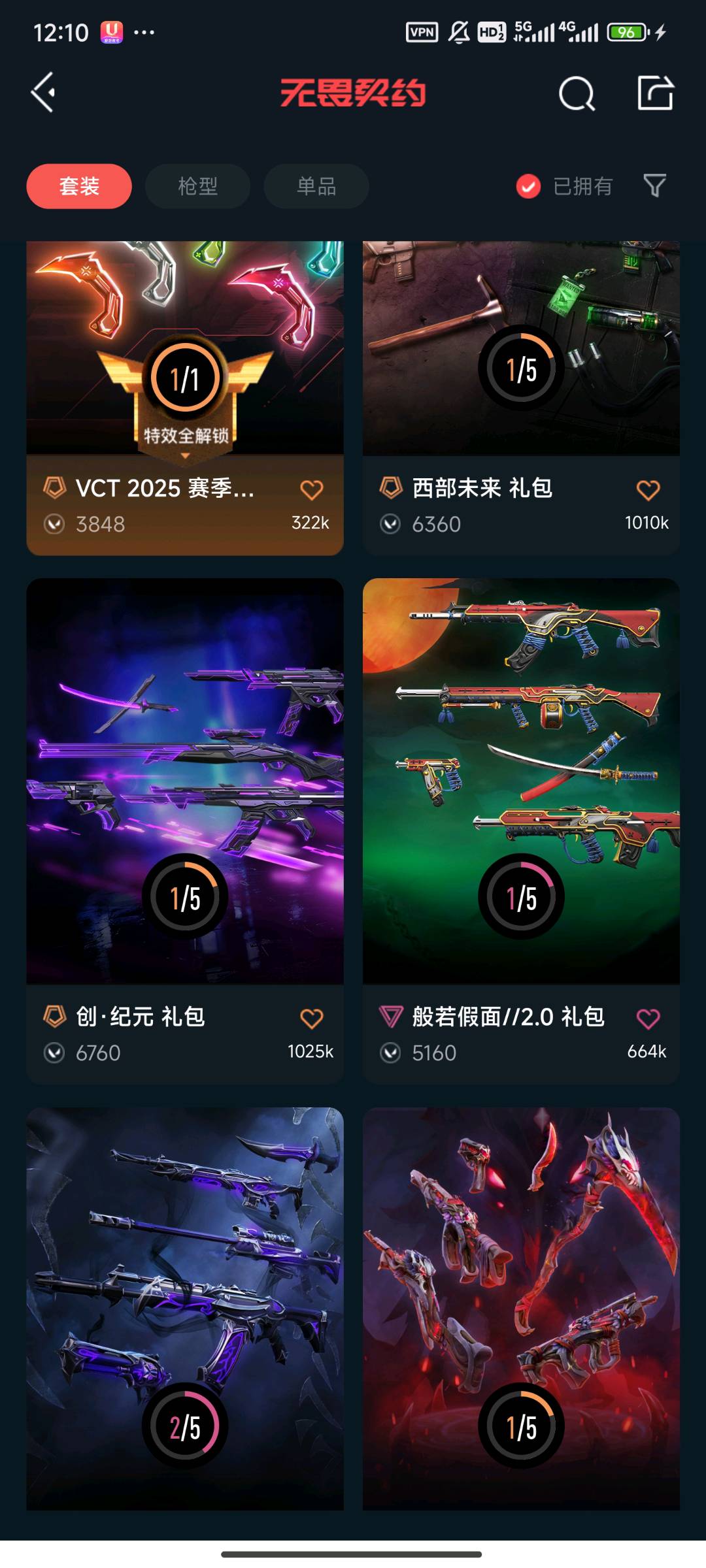Like the 西部未来 礼包 bundle
Viewport: 706px width, 1568px height.
648,490
